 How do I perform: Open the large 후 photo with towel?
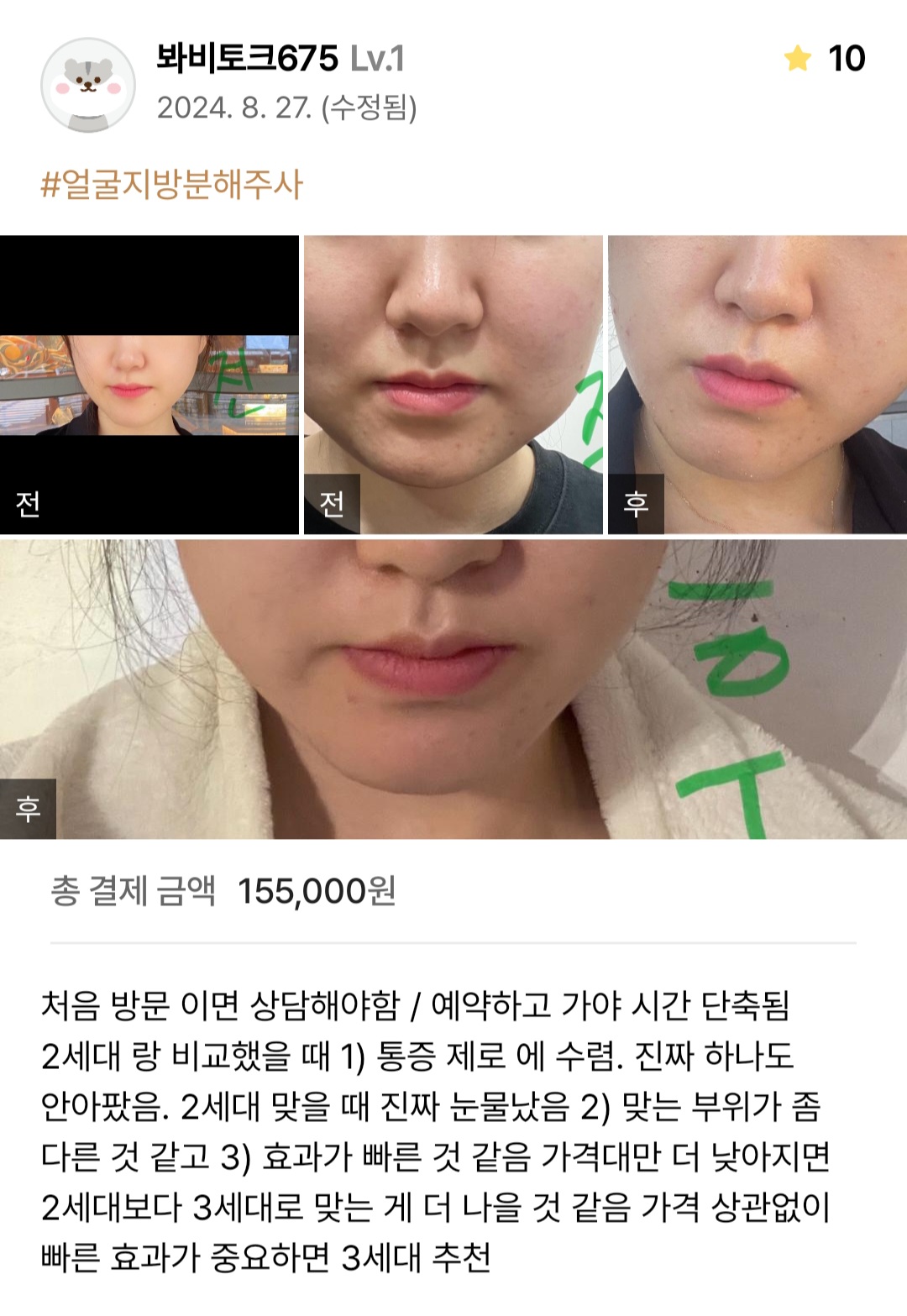(453, 689)
